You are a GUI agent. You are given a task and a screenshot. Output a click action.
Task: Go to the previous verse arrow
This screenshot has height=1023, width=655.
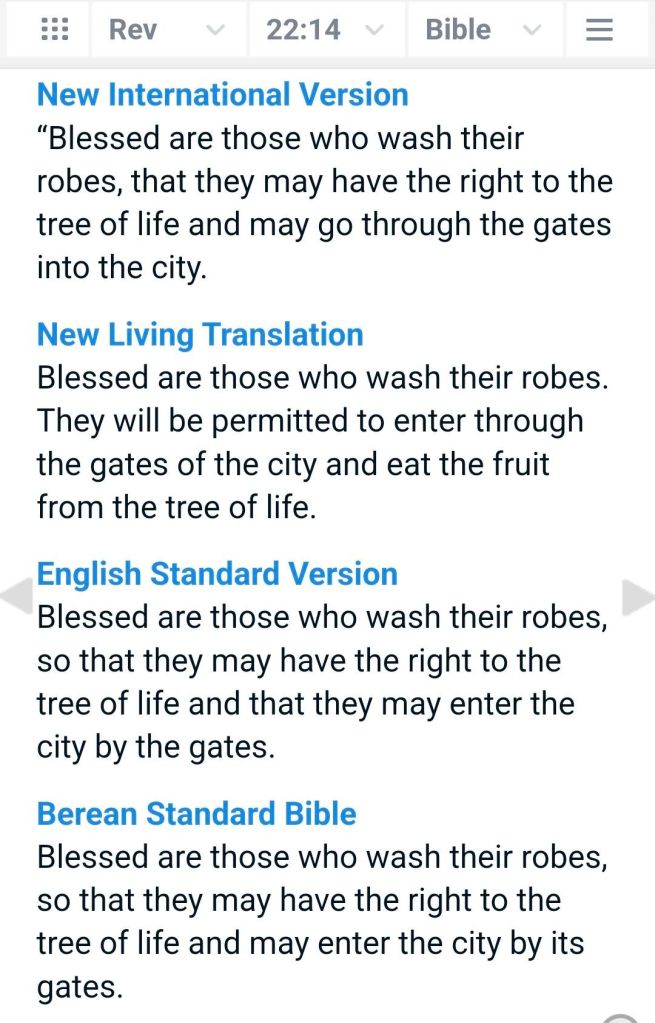pos(15,596)
